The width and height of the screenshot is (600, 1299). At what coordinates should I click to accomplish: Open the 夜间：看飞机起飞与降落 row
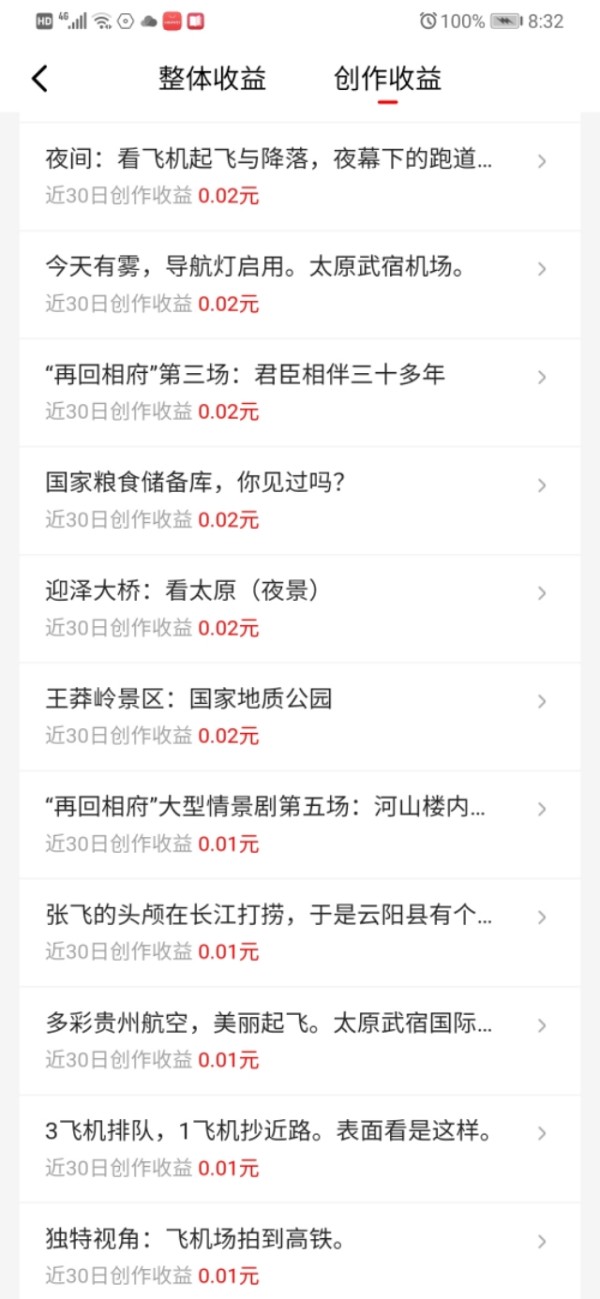point(300,177)
